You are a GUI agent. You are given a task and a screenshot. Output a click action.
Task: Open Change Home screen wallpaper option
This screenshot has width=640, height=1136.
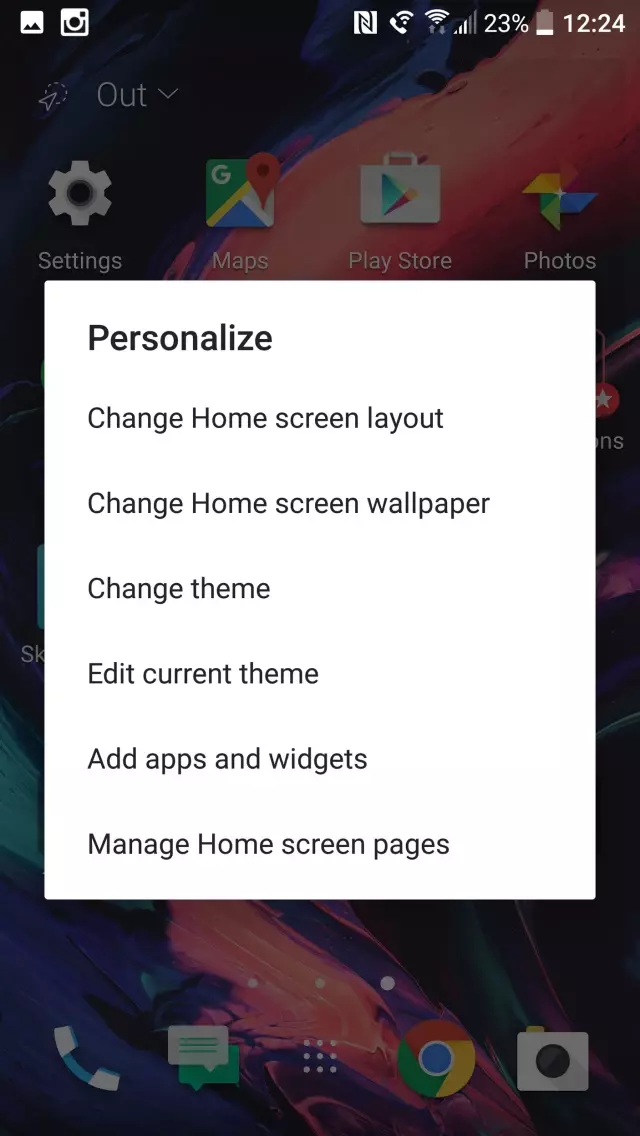320,504
